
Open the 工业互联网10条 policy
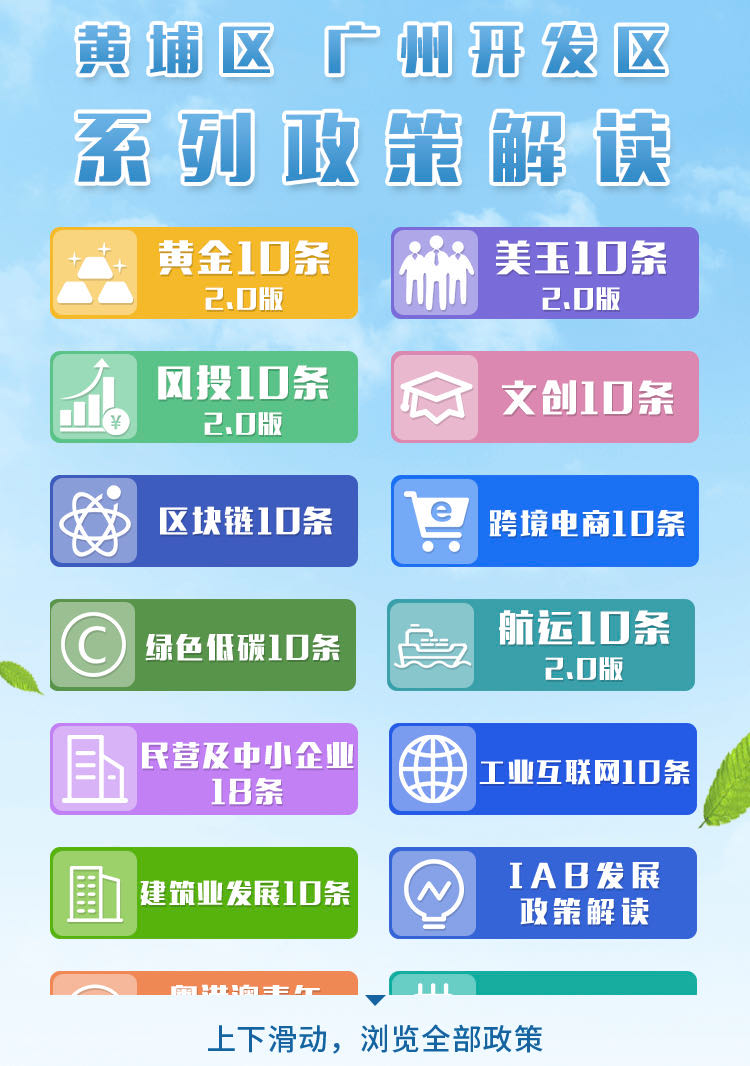coord(543,769)
